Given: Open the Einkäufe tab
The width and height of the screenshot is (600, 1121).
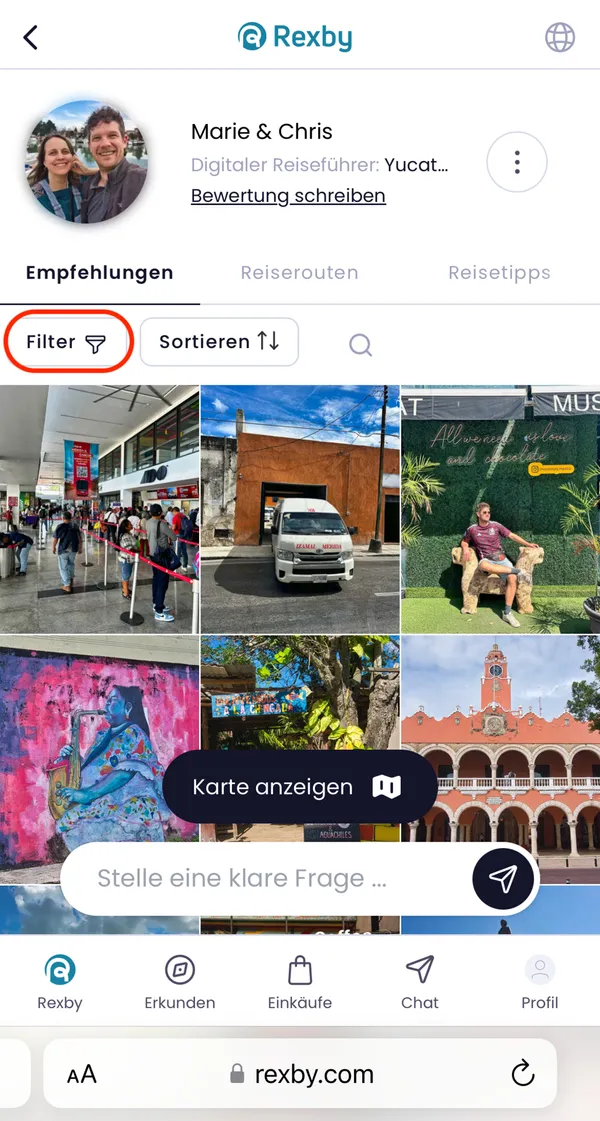Looking at the screenshot, I should [x=300, y=982].
